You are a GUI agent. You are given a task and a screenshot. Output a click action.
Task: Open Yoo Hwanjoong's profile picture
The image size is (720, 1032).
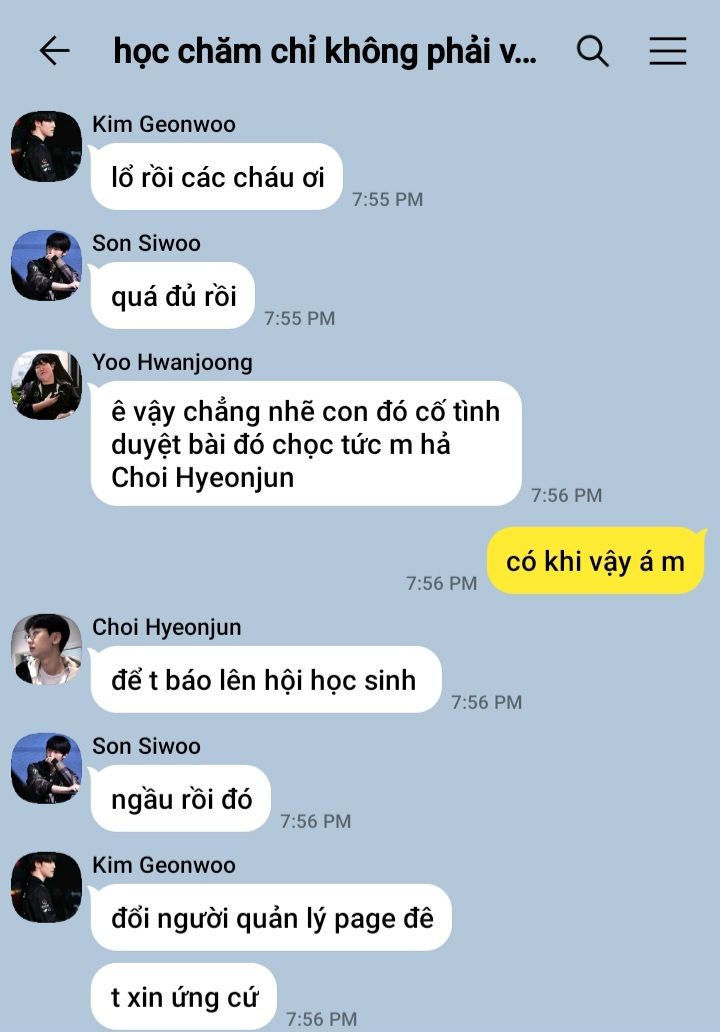pyautogui.click(x=46, y=385)
